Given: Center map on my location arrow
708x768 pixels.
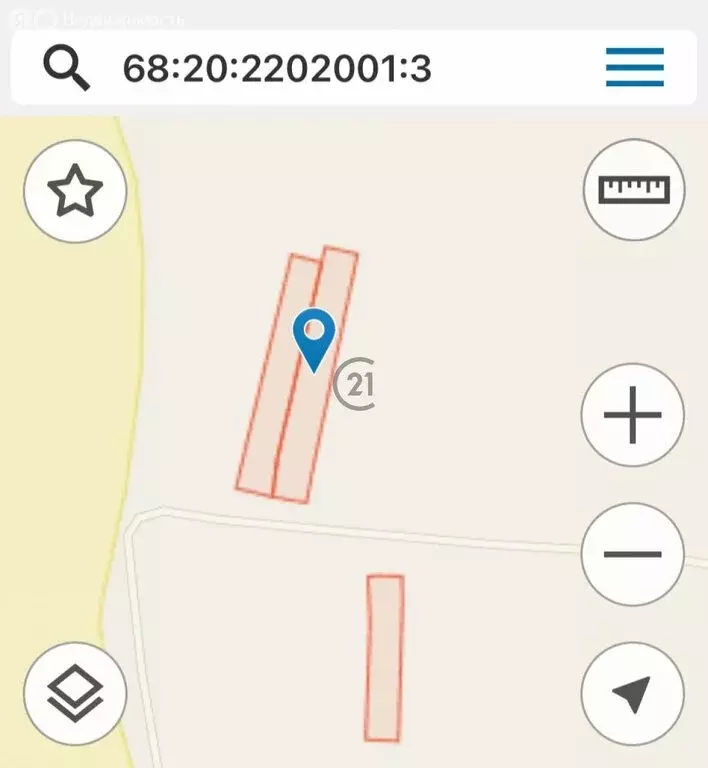Looking at the screenshot, I should 633,694.
